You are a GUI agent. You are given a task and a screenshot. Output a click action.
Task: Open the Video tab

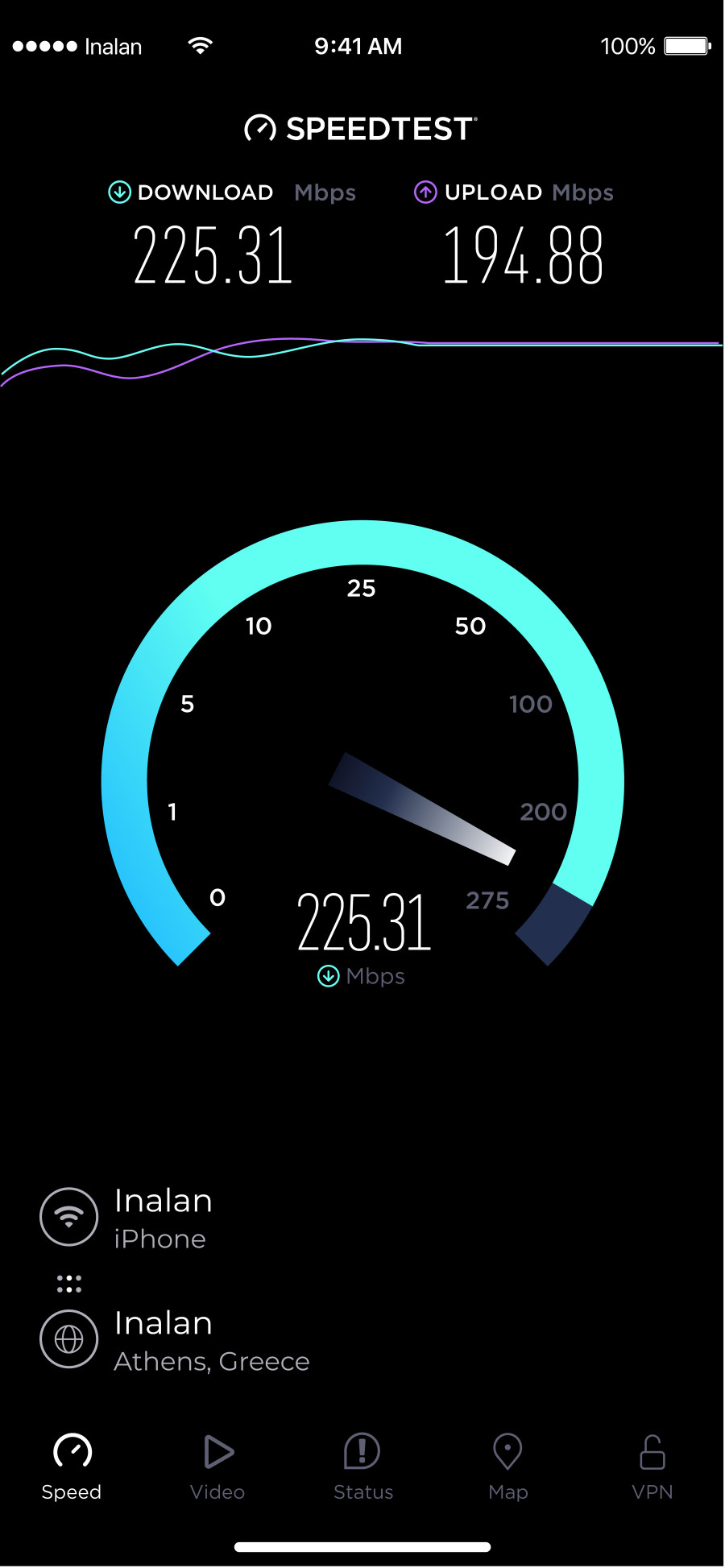(x=217, y=1467)
